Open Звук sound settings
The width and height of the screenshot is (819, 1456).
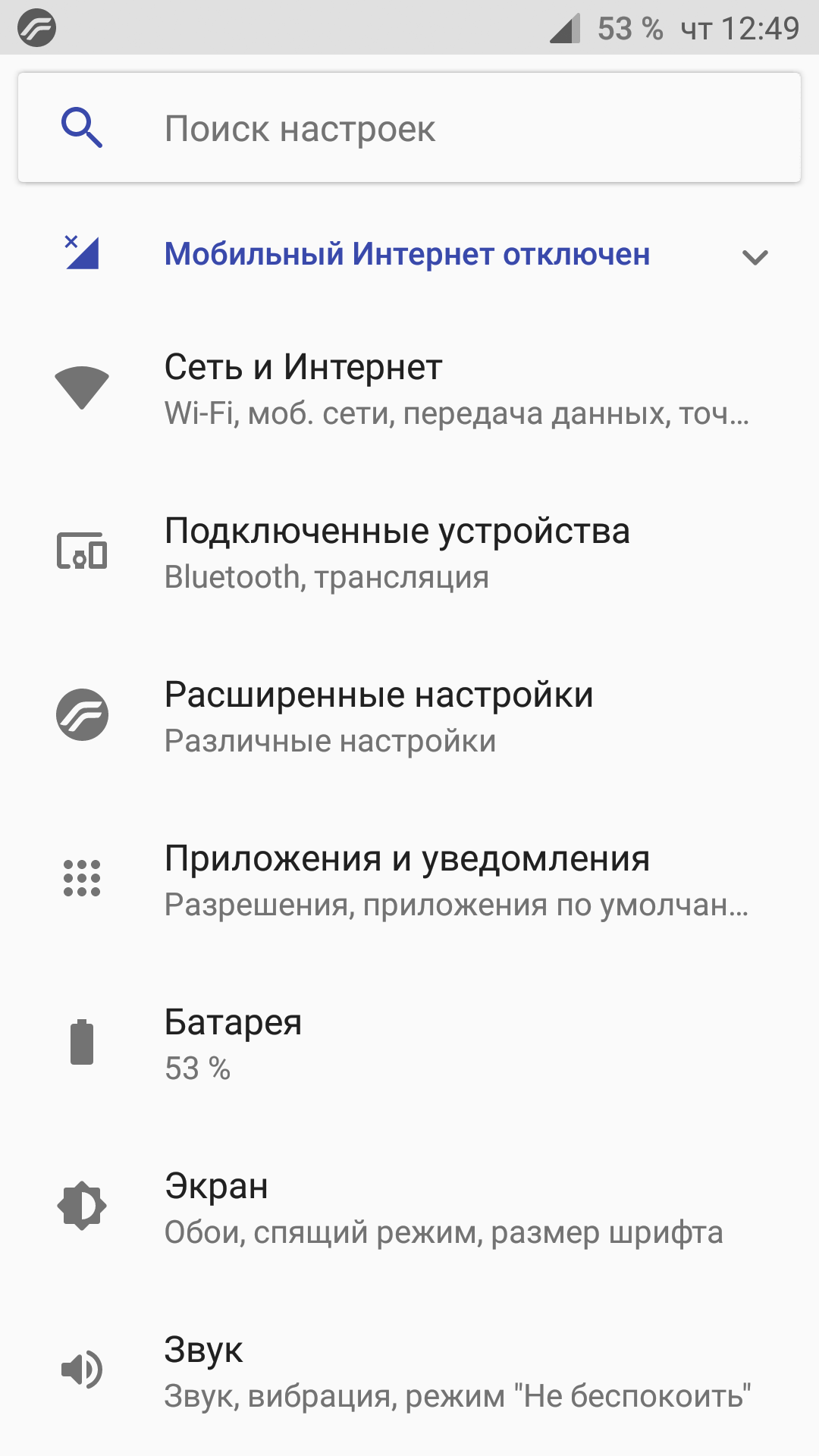[x=409, y=1371]
